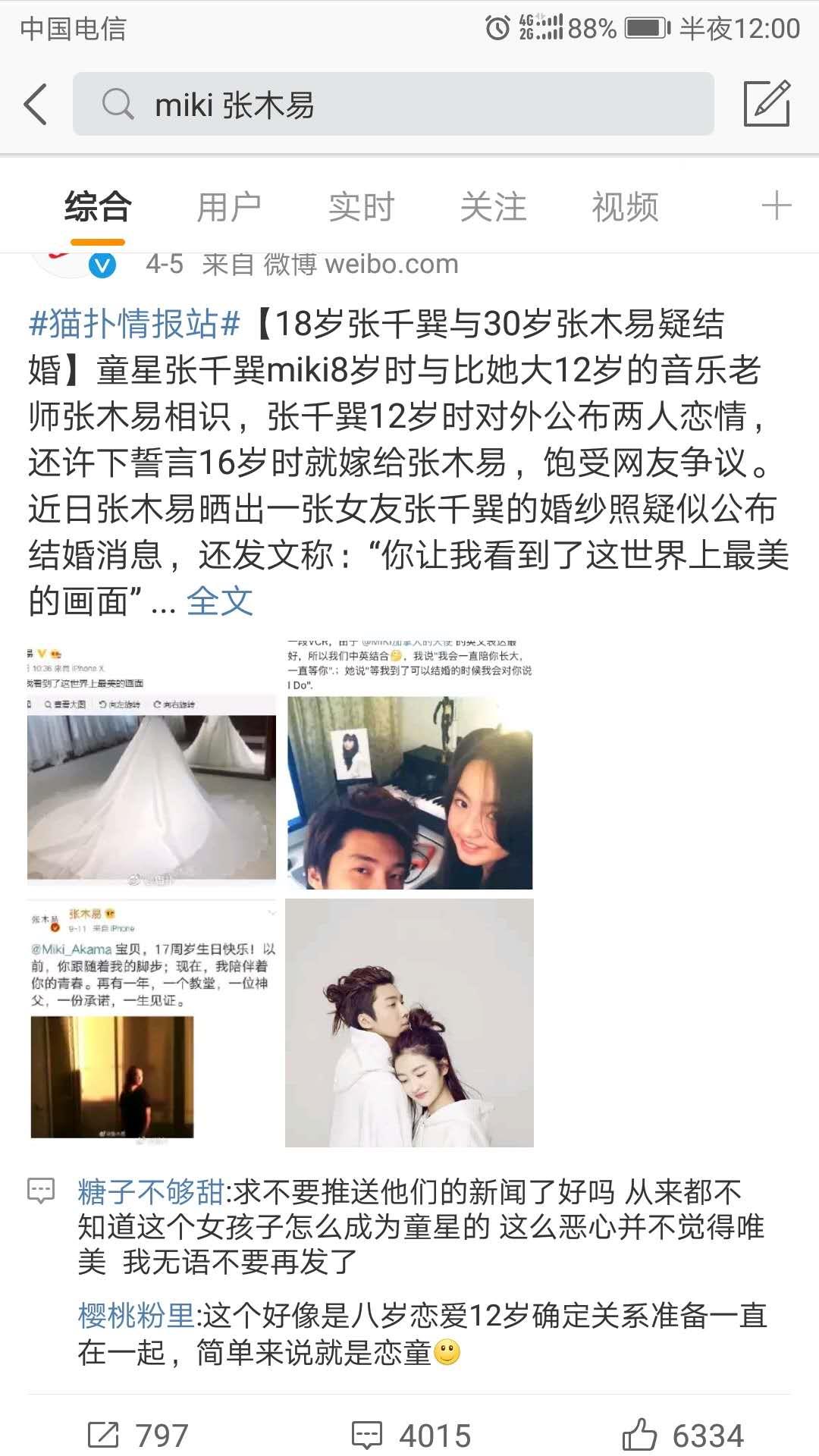Open the 17周岁生日快乐 screenshot image
The image size is (819, 1456).
(x=152, y=1022)
